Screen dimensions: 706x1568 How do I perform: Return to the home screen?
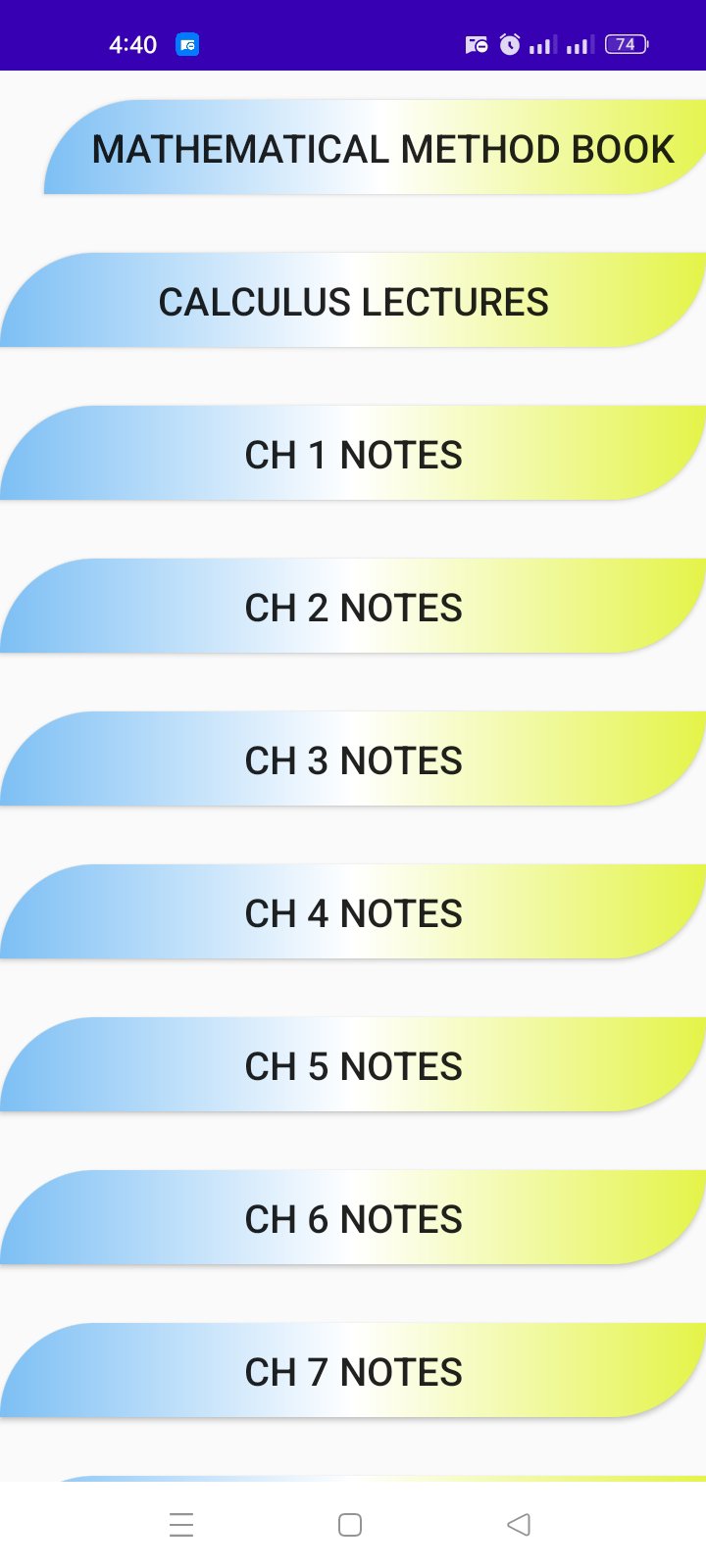(x=350, y=1525)
